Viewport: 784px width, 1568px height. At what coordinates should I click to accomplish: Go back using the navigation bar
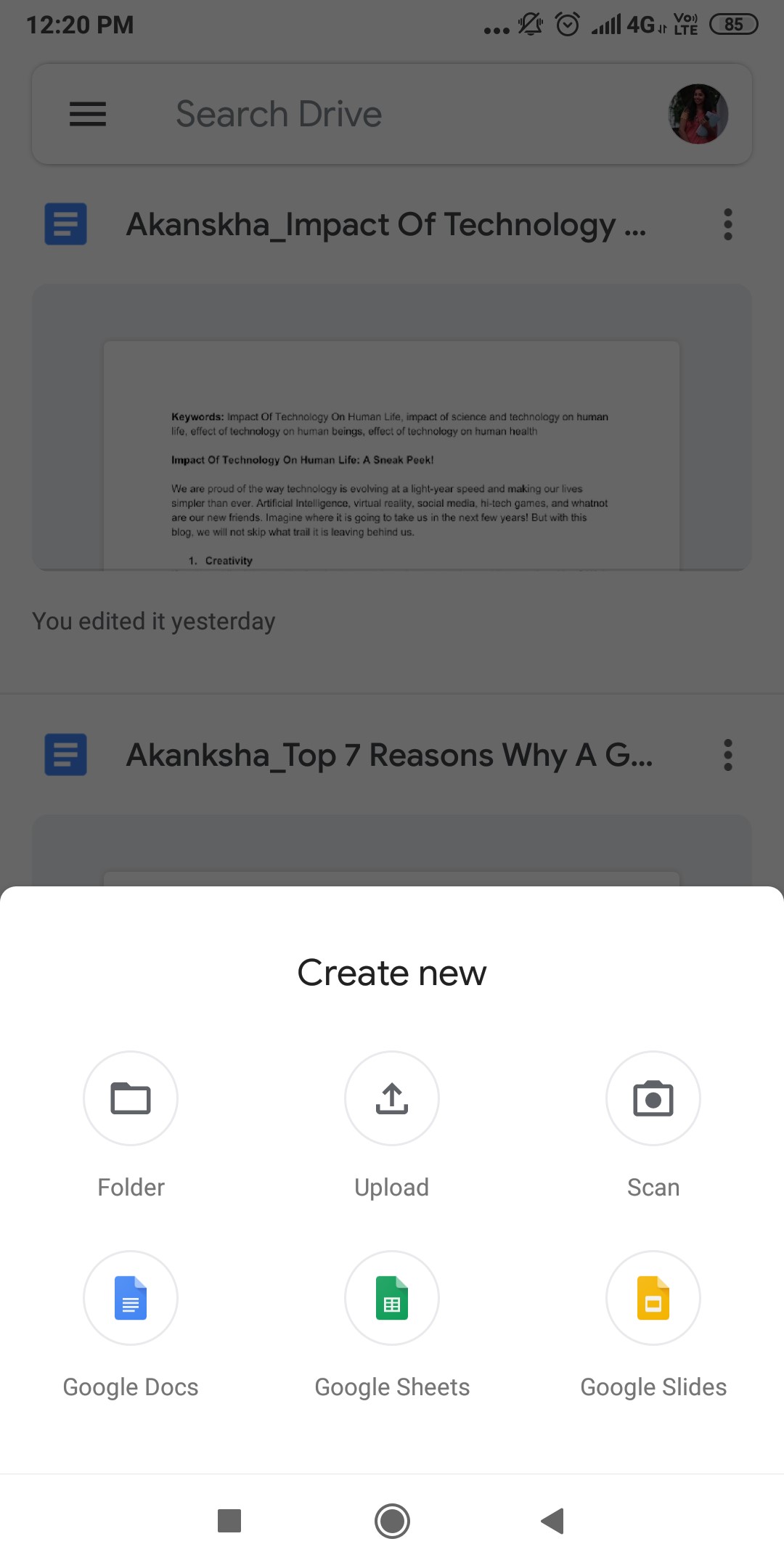(x=553, y=1520)
